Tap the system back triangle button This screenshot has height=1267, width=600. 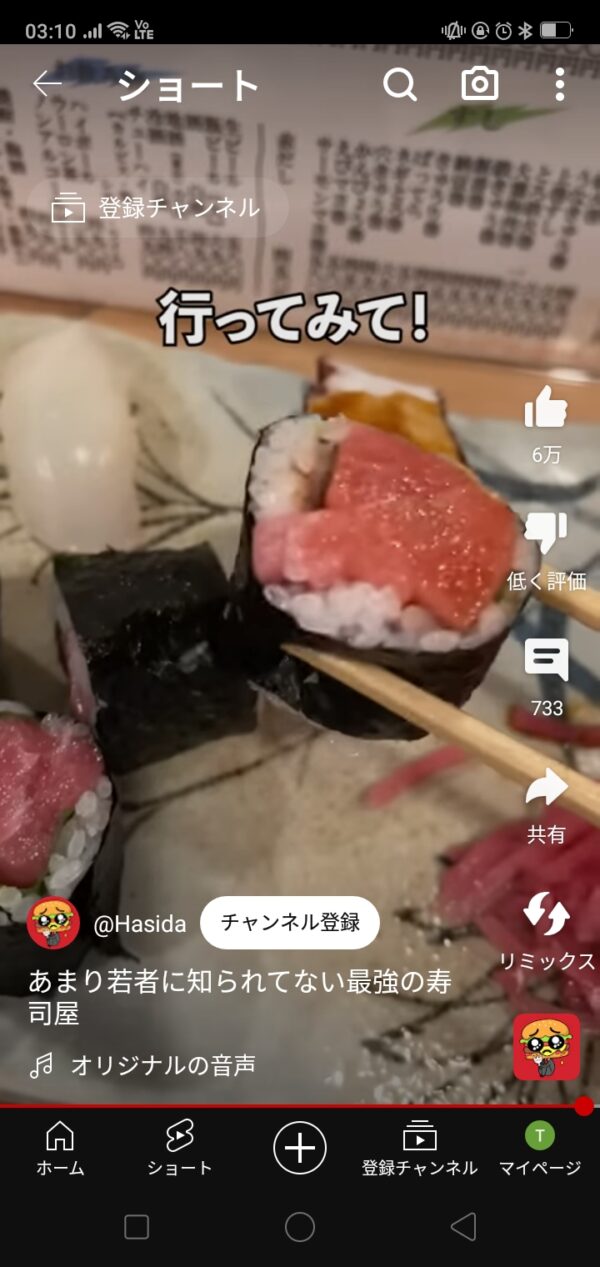(462, 1227)
